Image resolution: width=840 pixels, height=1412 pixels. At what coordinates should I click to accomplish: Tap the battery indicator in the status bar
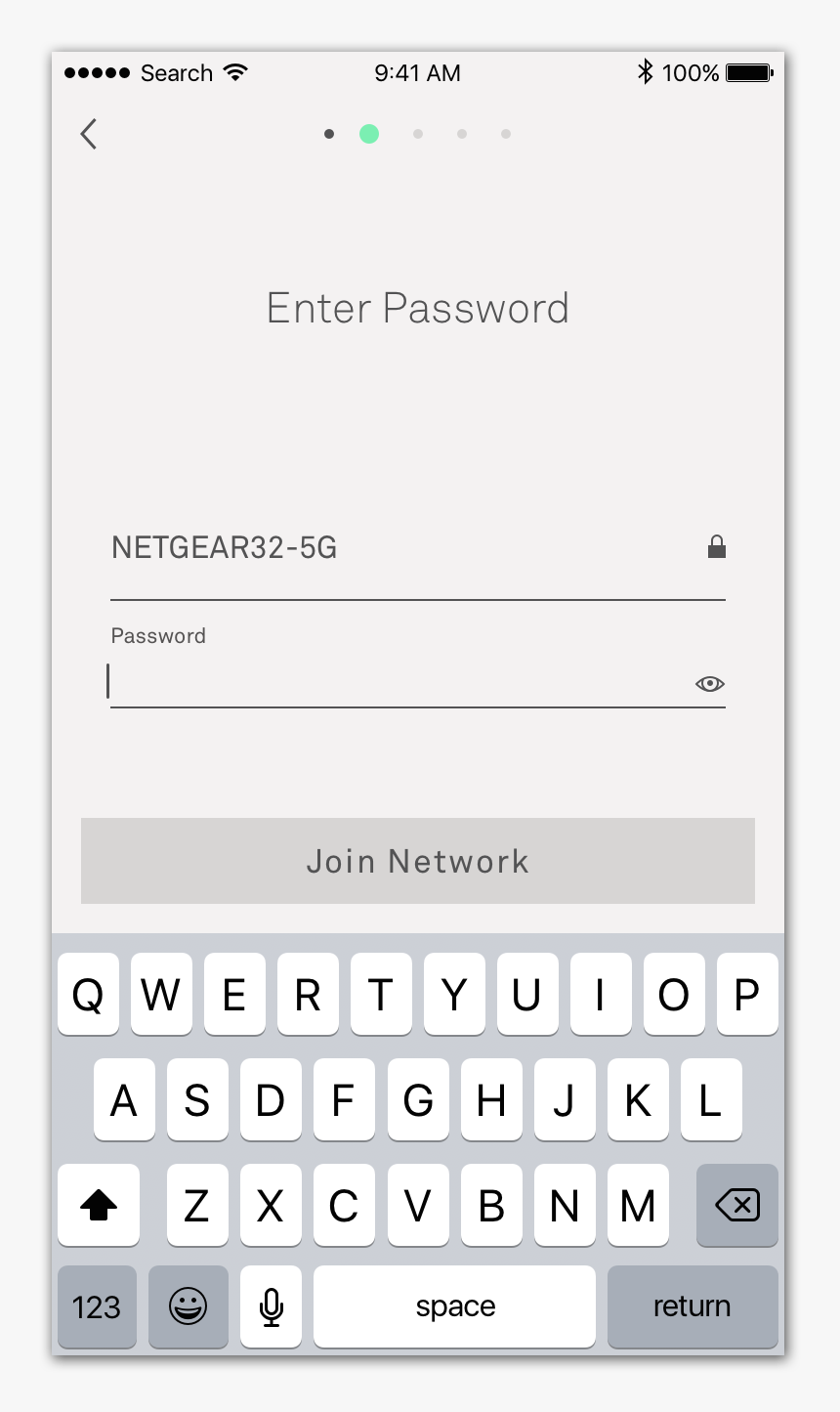click(x=746, y=71)
